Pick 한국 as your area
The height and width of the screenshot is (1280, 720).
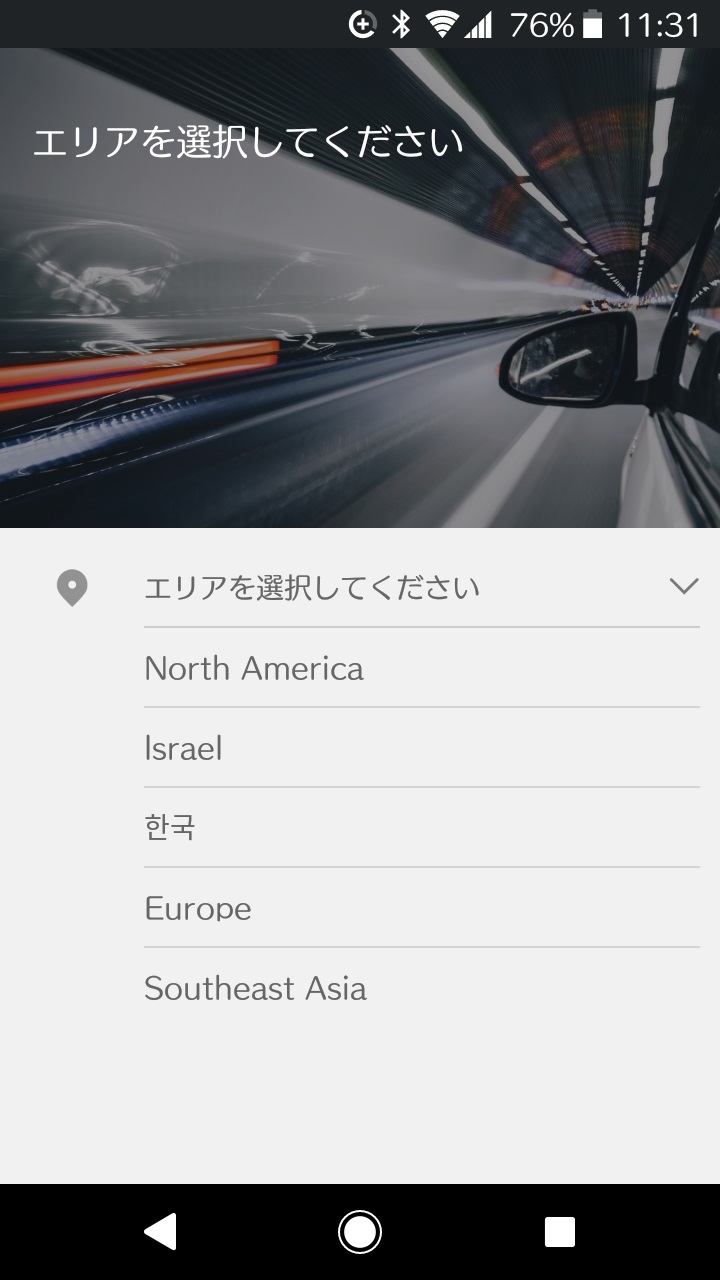click(x=170, y=828)
